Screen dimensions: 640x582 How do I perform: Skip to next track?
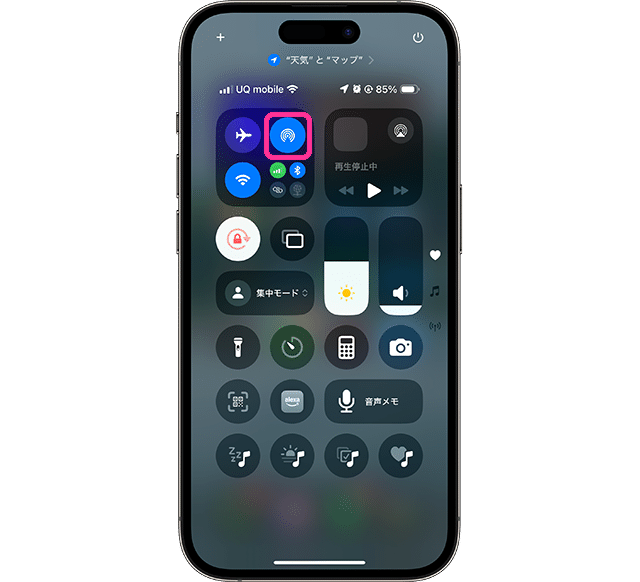tap(401, 190)
